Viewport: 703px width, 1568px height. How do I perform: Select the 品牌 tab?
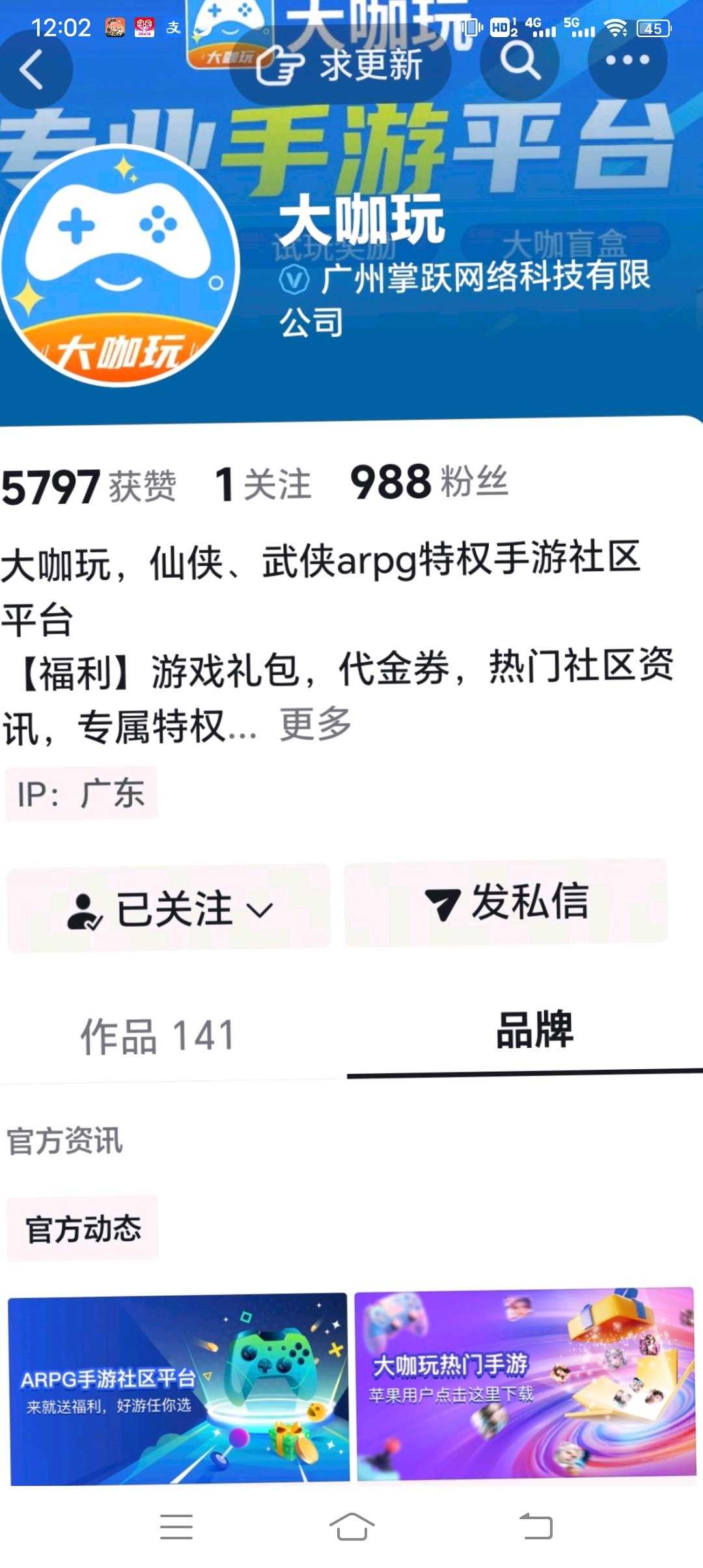534,1030
